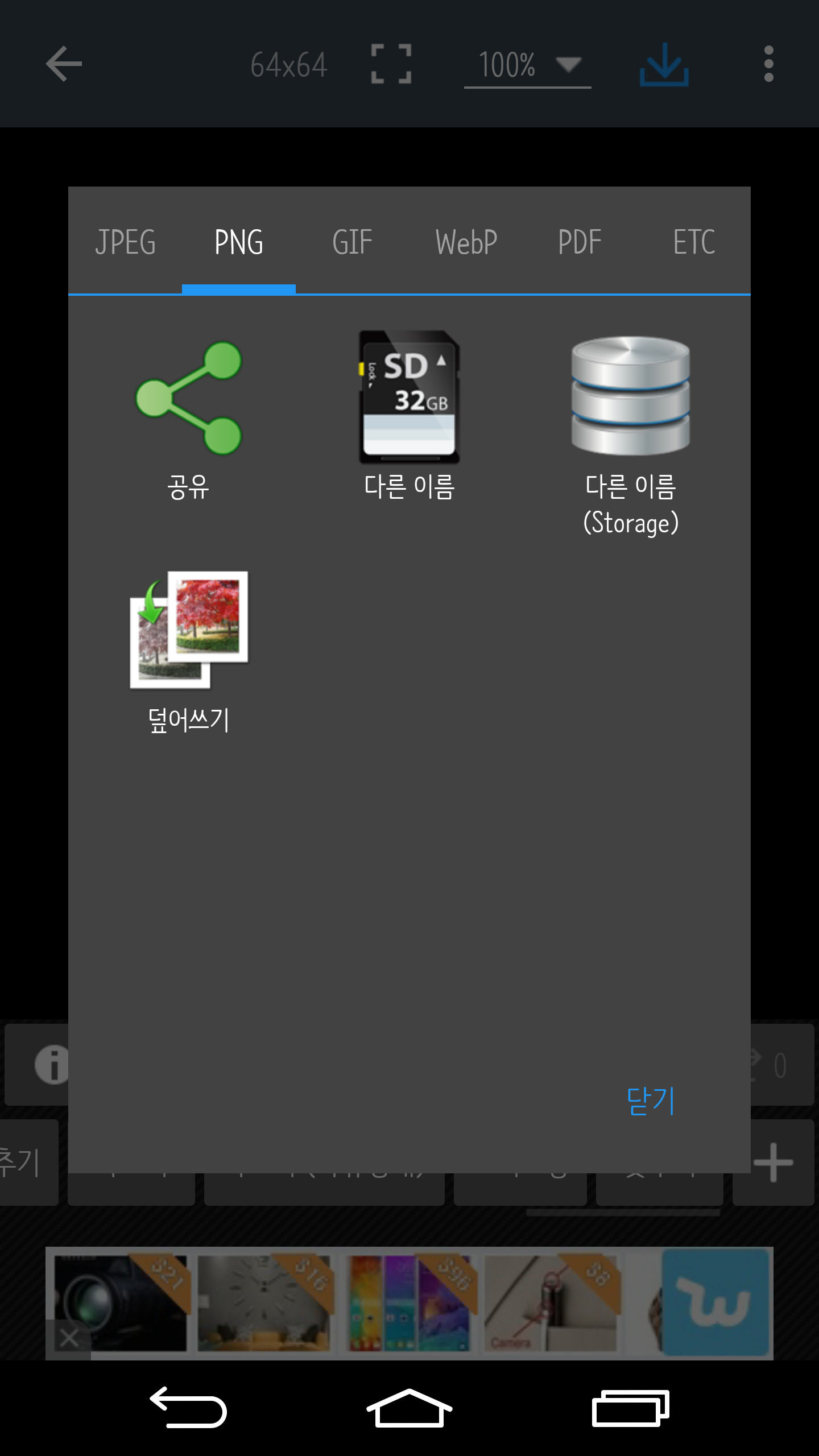Share the image via 공유

pyautogui.click(x=188, y=418)
